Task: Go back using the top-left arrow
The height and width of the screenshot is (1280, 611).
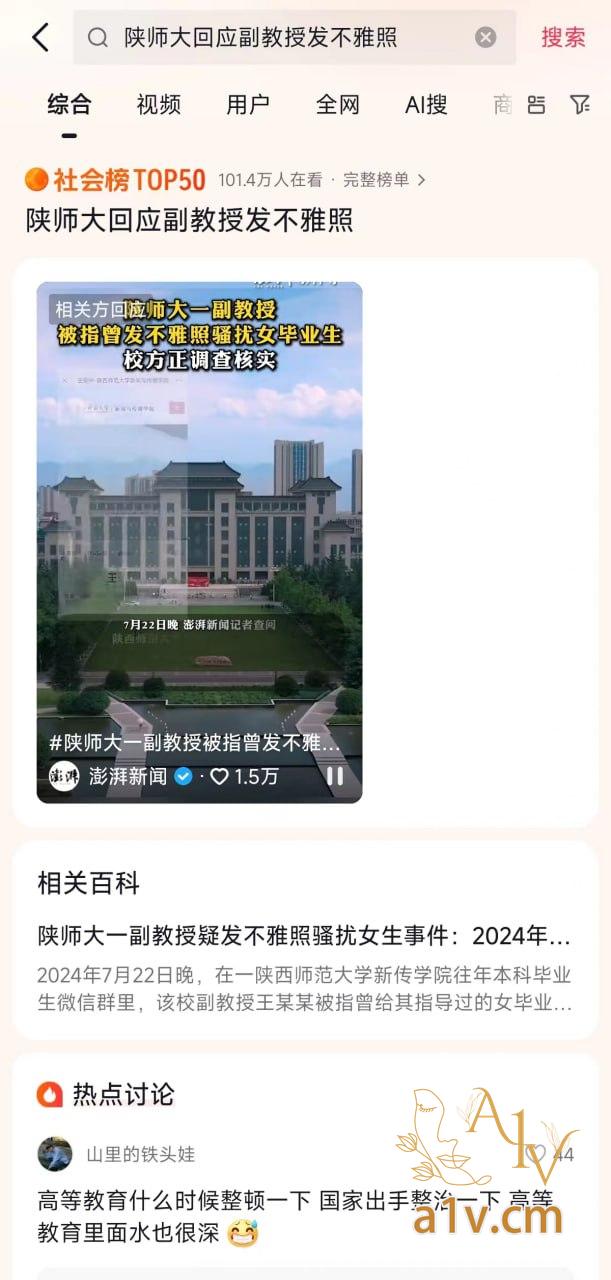Action: coord(40,38)
